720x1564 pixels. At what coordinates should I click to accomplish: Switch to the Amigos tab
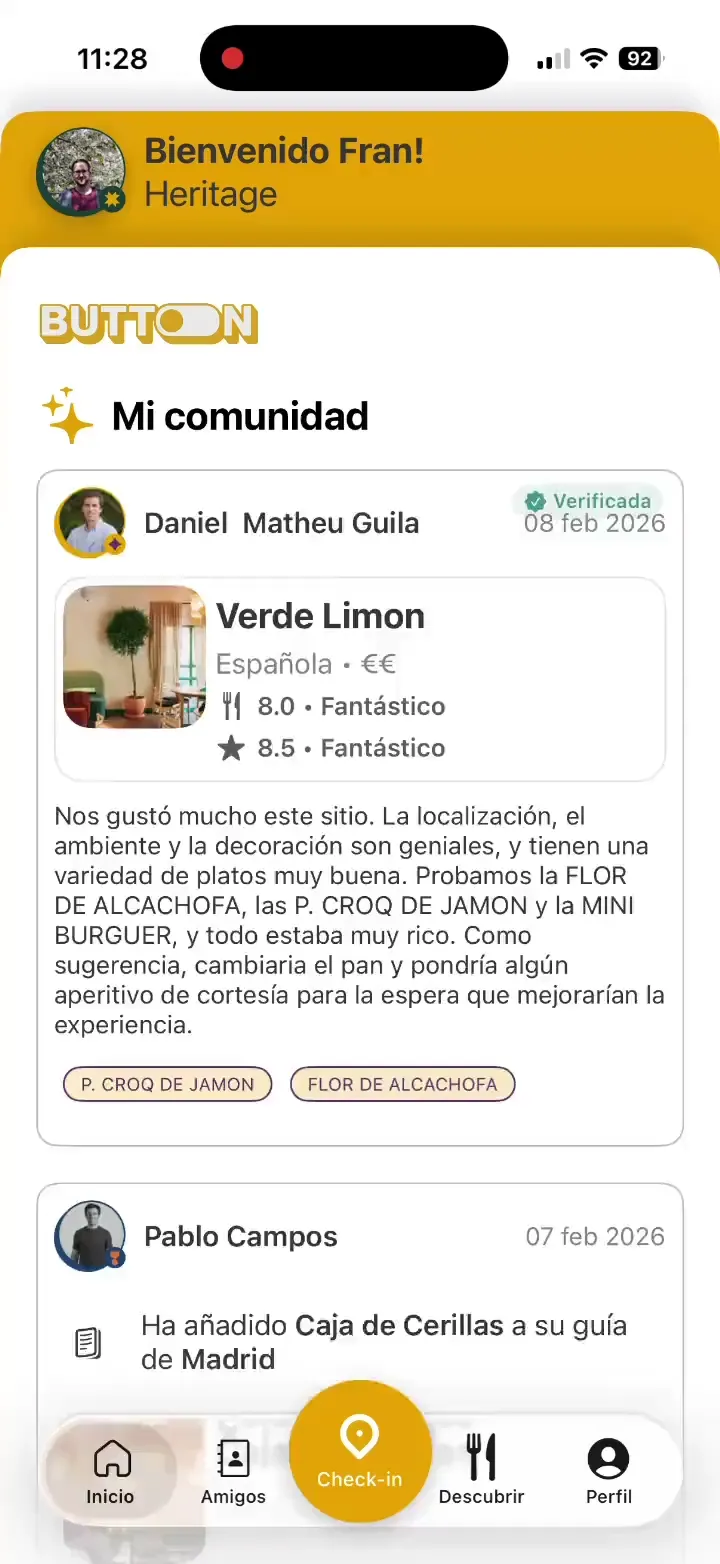click(233, 1473)
